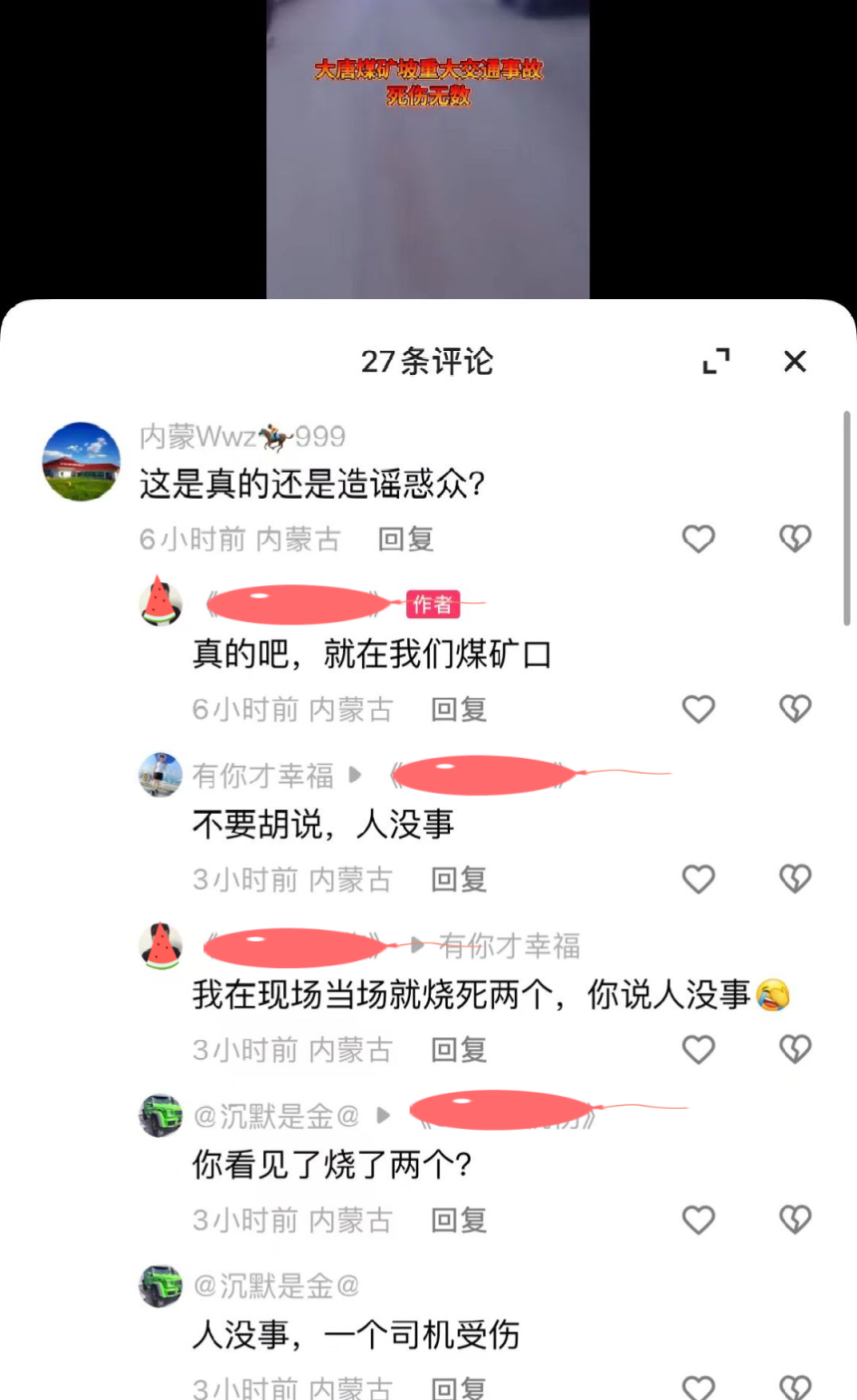View @沉默是金@ profile beside 人没事，一个司机受伤
The image size is (857, 1400).
(x=160, y=1286)
